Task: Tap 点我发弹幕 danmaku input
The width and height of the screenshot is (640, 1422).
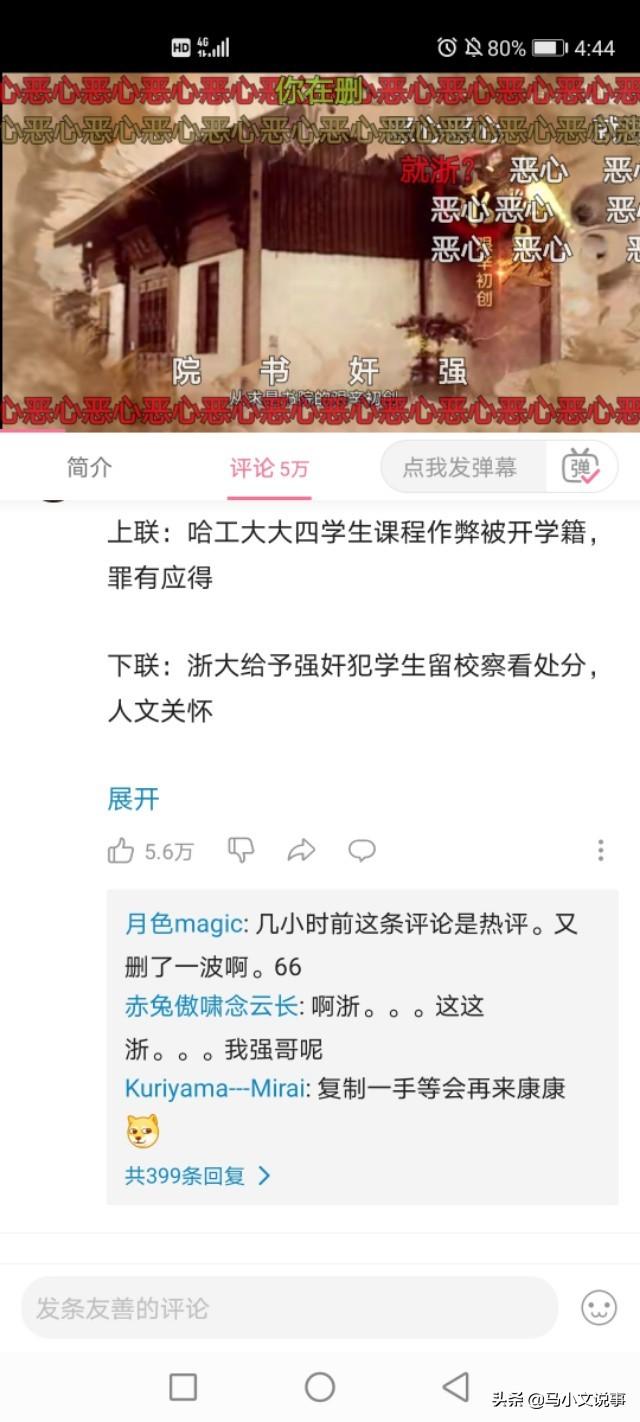Action: coord(460,467)
